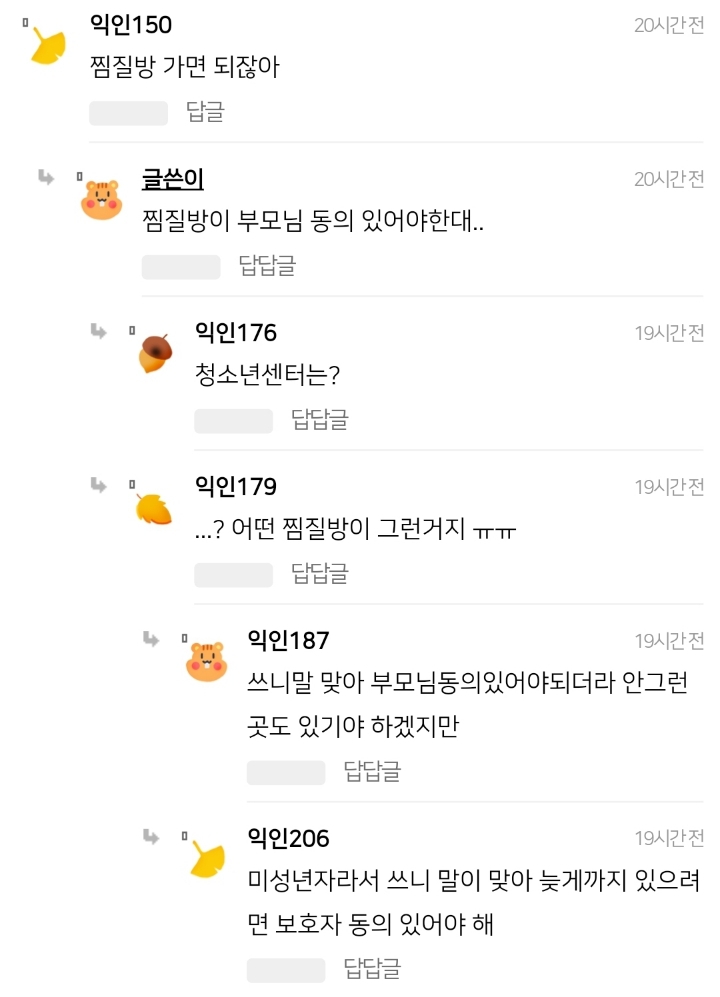720x997 pixels.
Task: Click 익인179's autumn leaf avatar
Action: [153, 510]
